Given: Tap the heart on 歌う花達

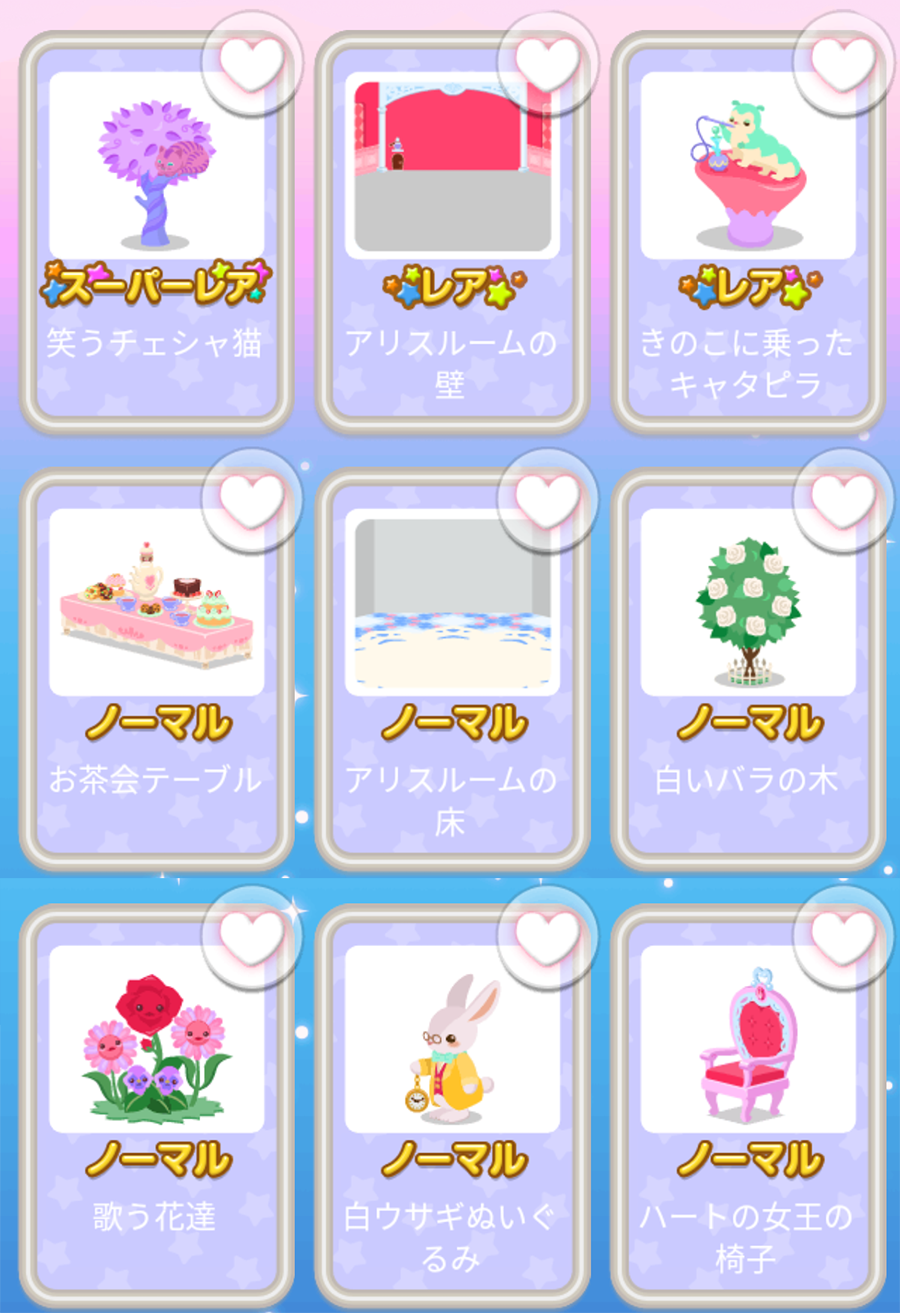Looking at the screenshot, I should pos(251,936).
